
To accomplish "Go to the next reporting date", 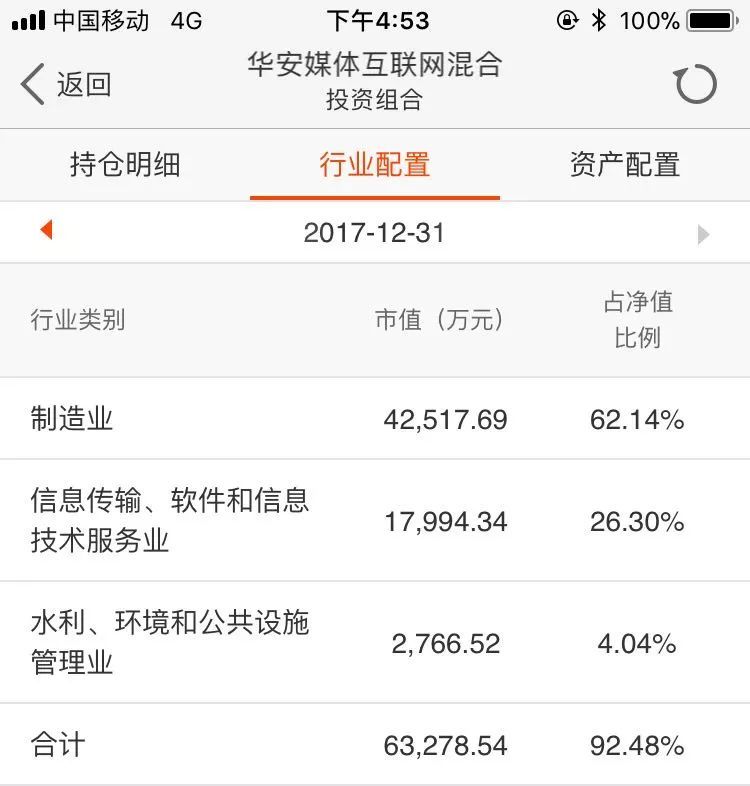I will click(x=703, y=234).
